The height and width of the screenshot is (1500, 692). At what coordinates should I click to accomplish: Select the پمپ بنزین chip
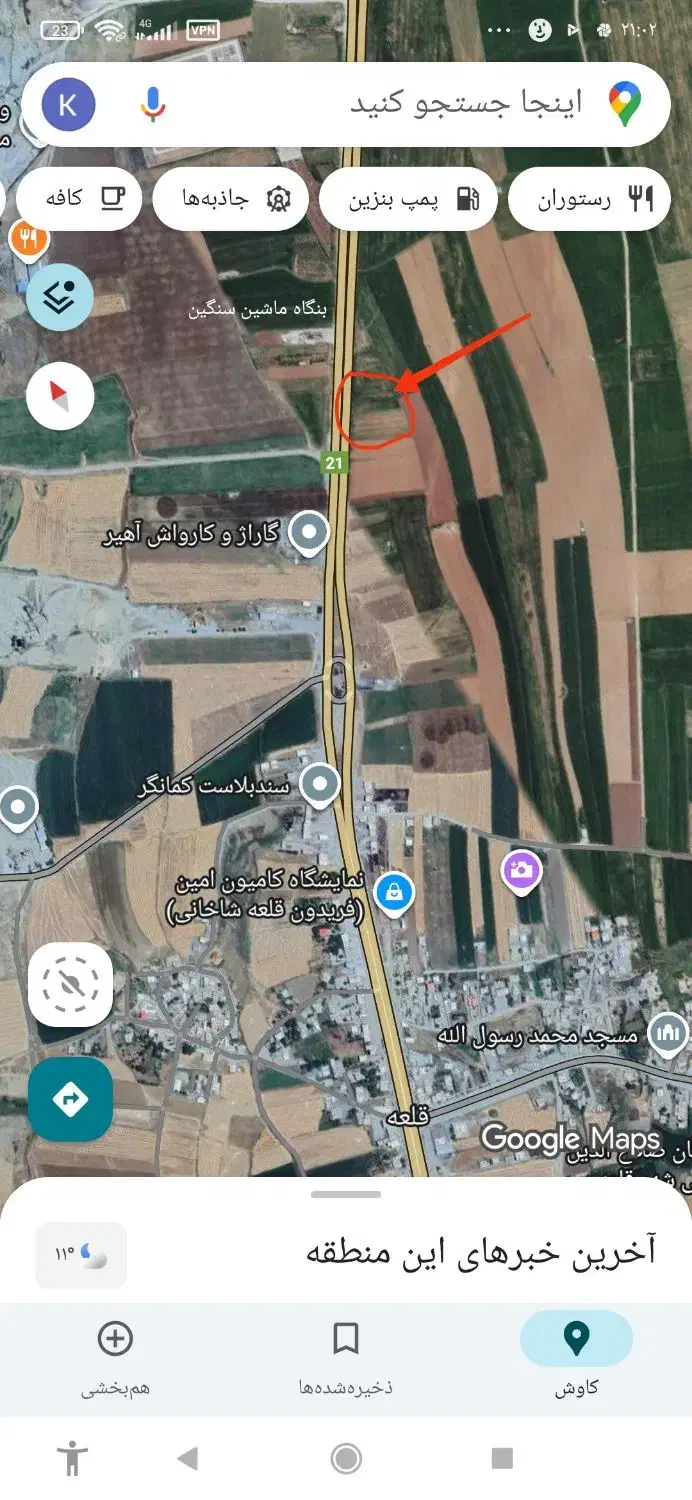click(x=407, y=199)
